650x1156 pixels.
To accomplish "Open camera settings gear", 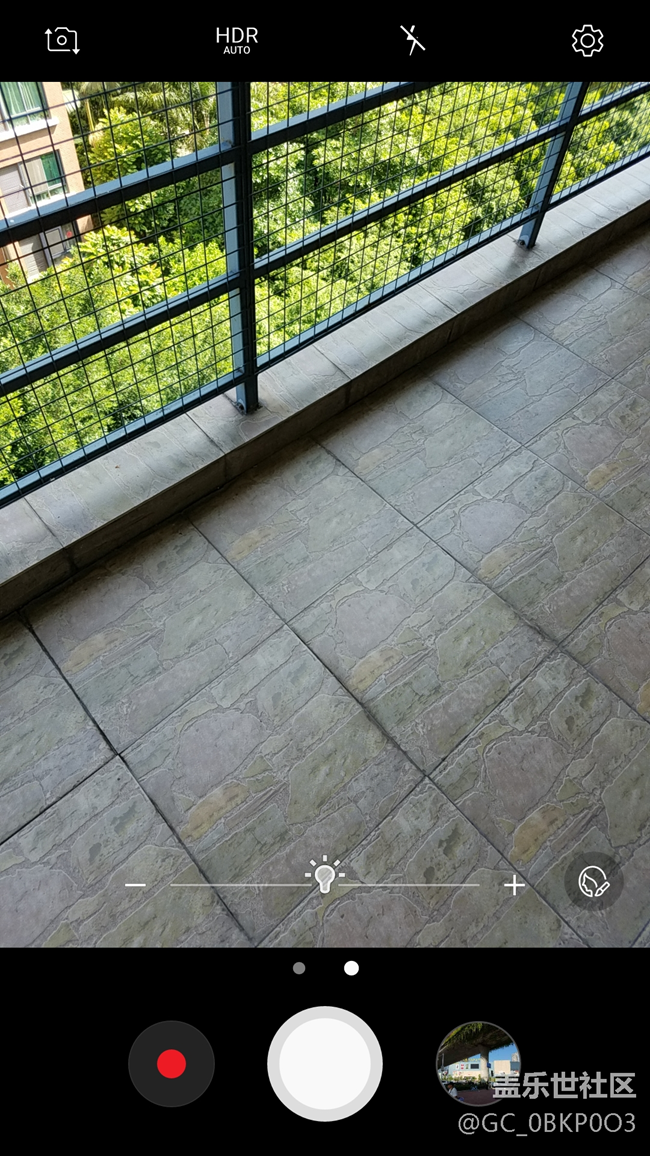I will (587, 40).
